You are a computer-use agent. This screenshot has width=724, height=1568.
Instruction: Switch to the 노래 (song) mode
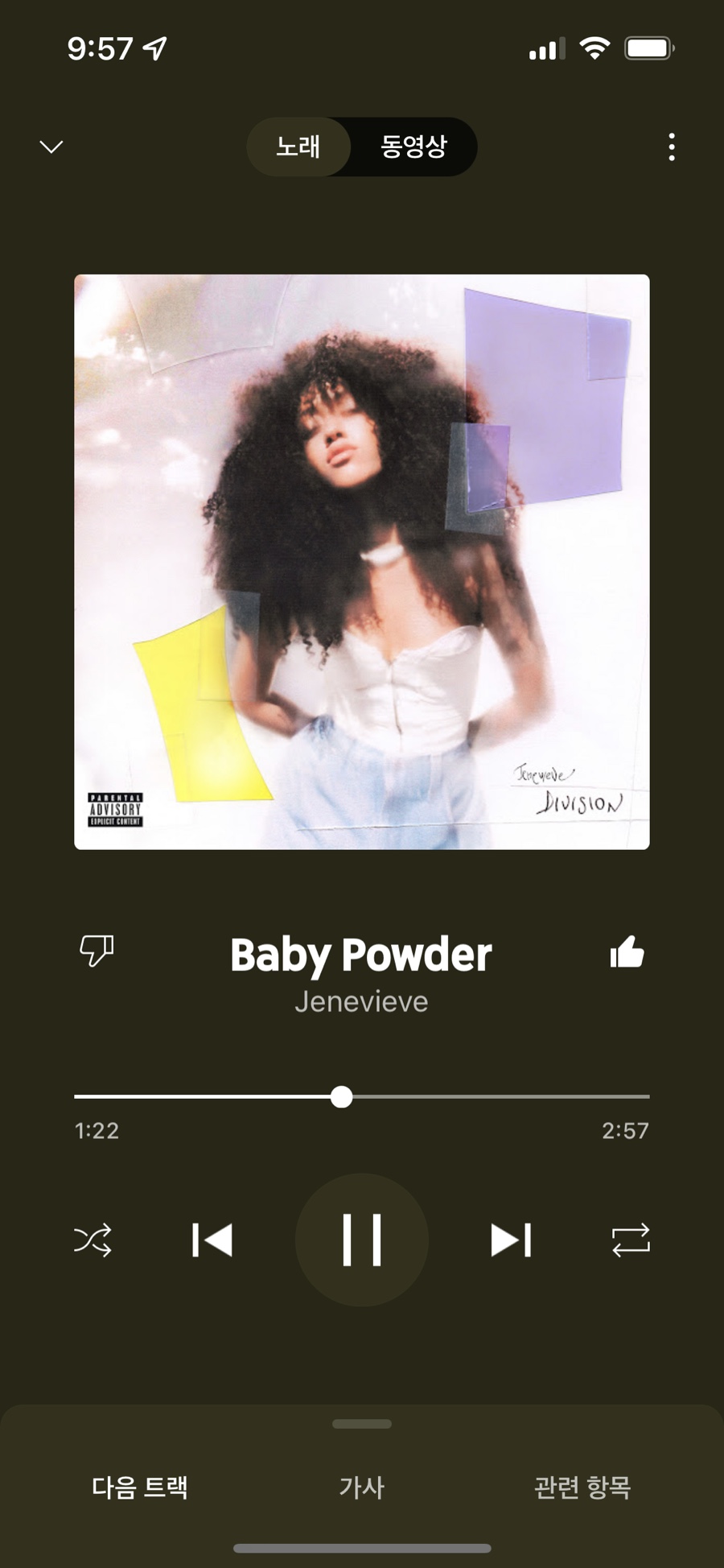coord(298,146)
